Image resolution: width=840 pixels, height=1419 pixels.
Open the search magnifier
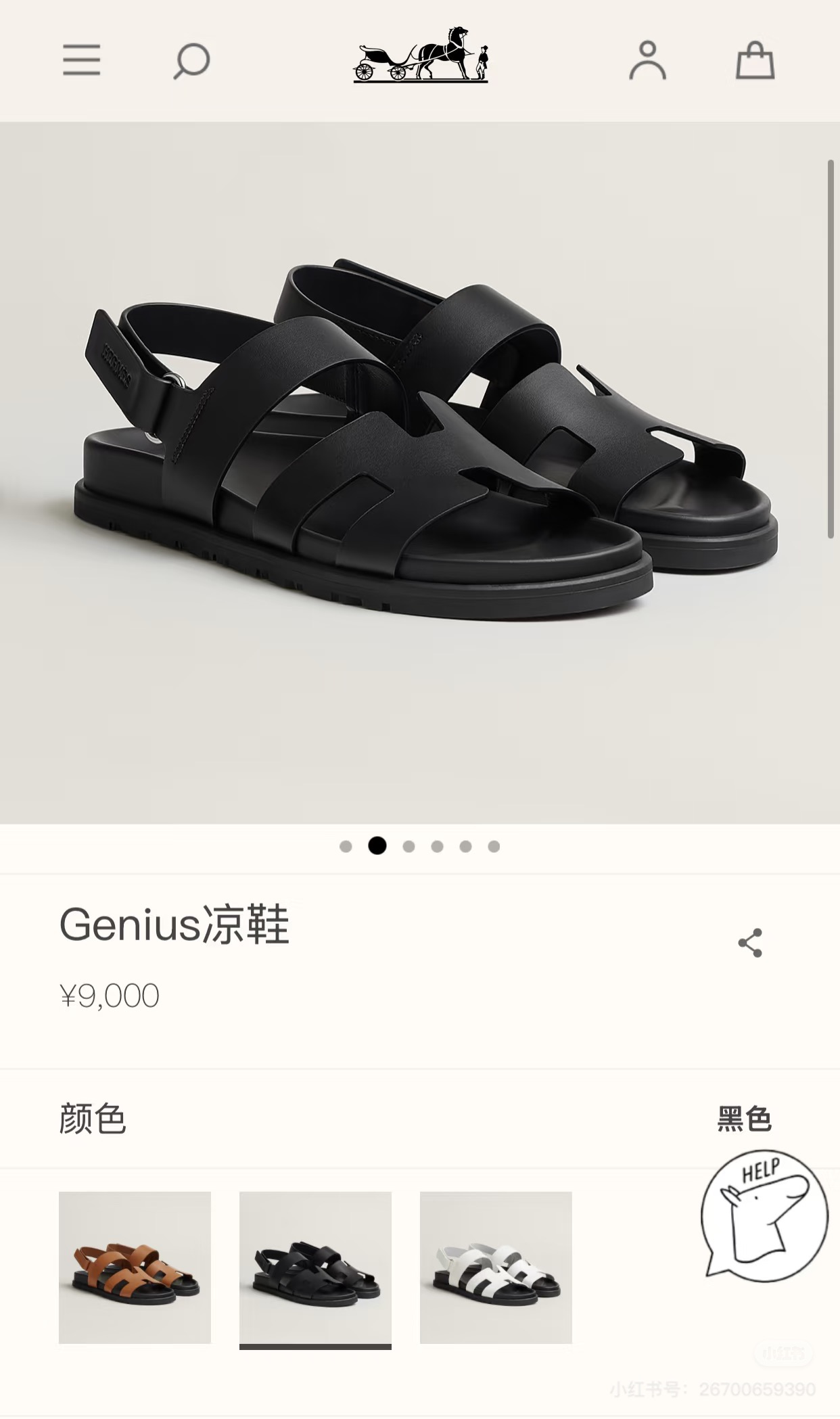point(191,61)
